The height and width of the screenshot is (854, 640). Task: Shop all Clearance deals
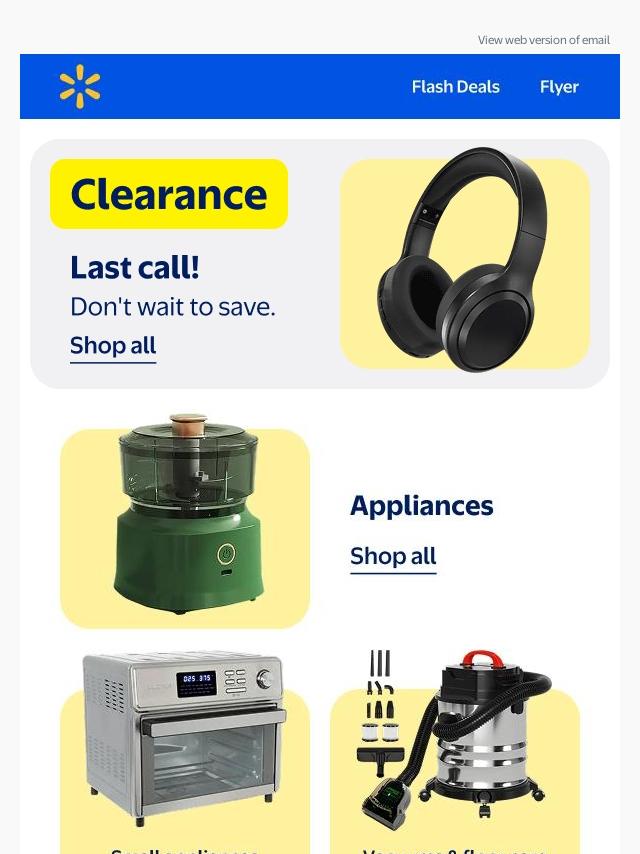point(113,346)
